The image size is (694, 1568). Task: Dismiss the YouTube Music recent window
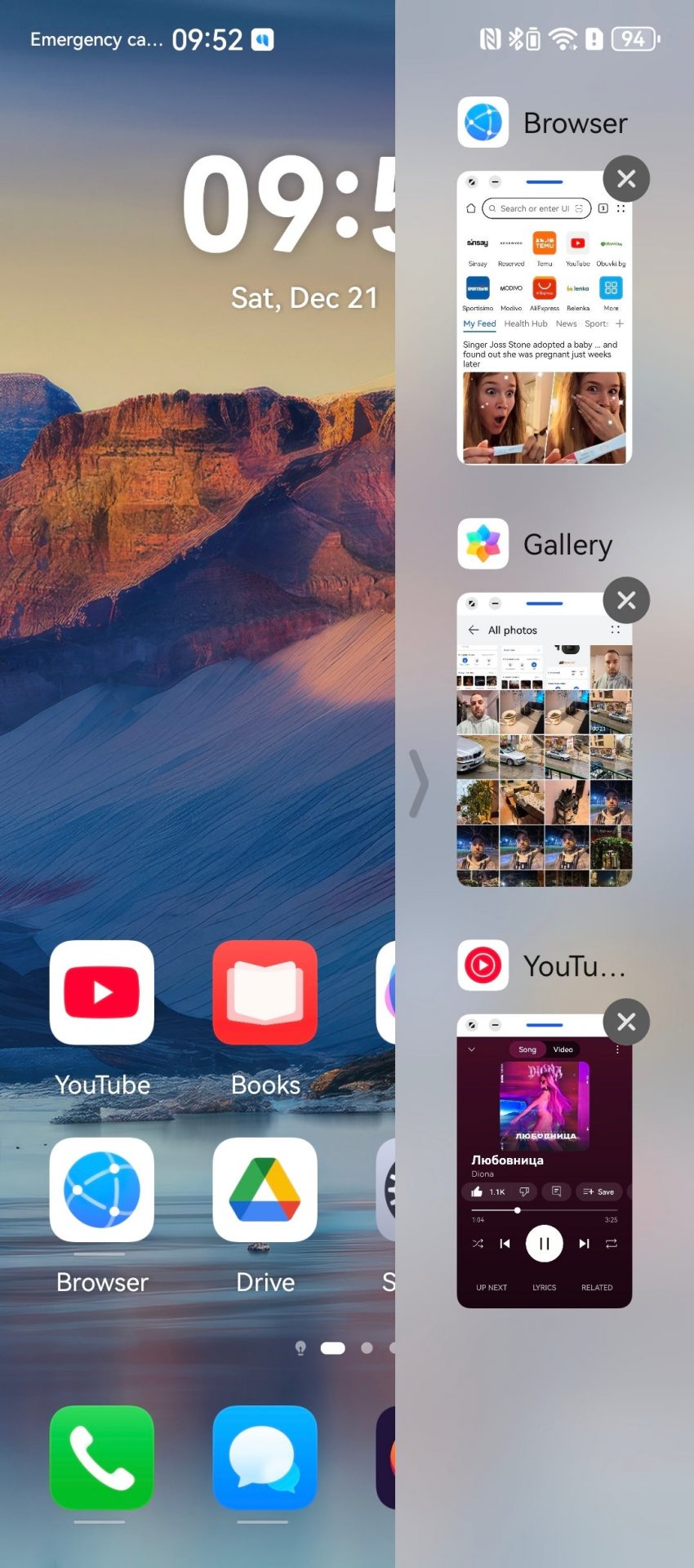(626, 1022)
